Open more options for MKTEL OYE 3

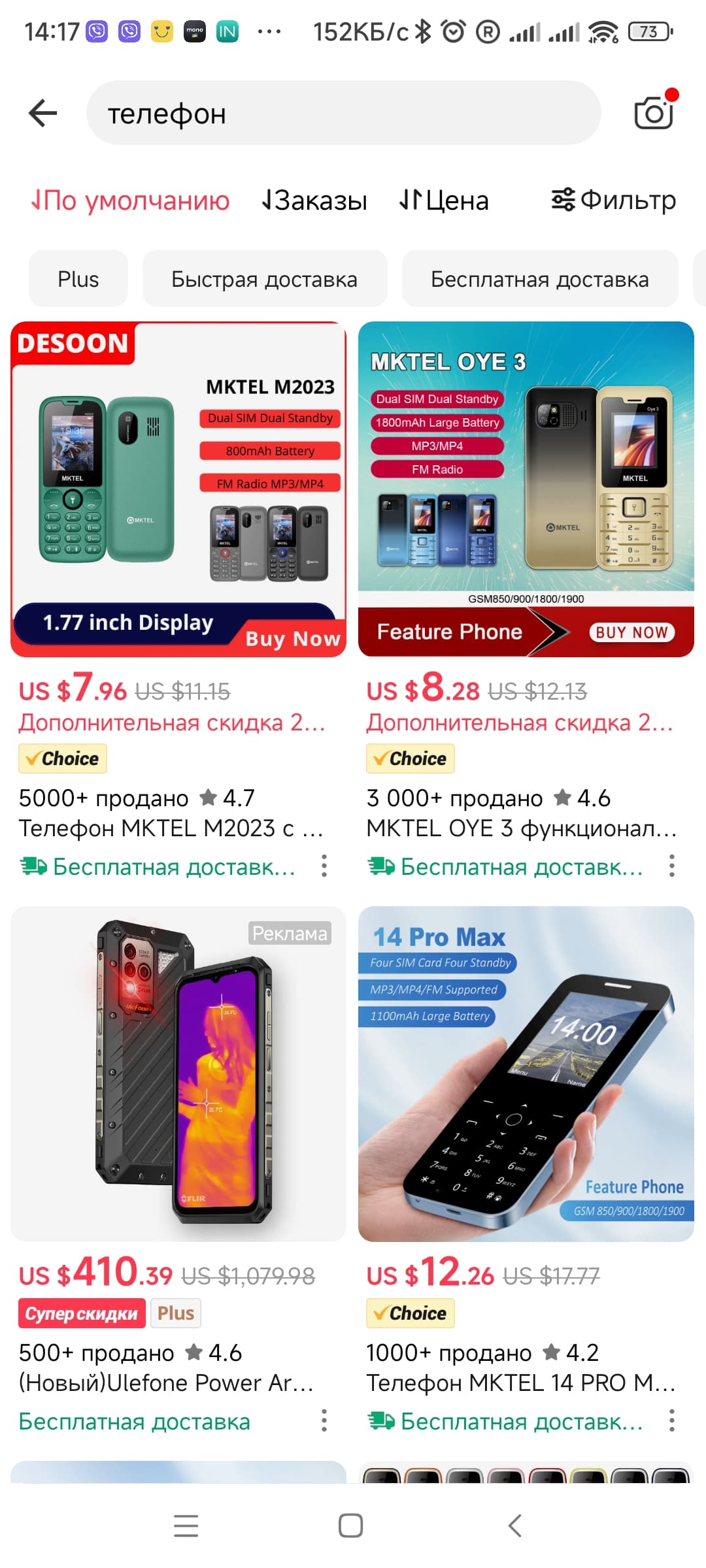point(671,866)
